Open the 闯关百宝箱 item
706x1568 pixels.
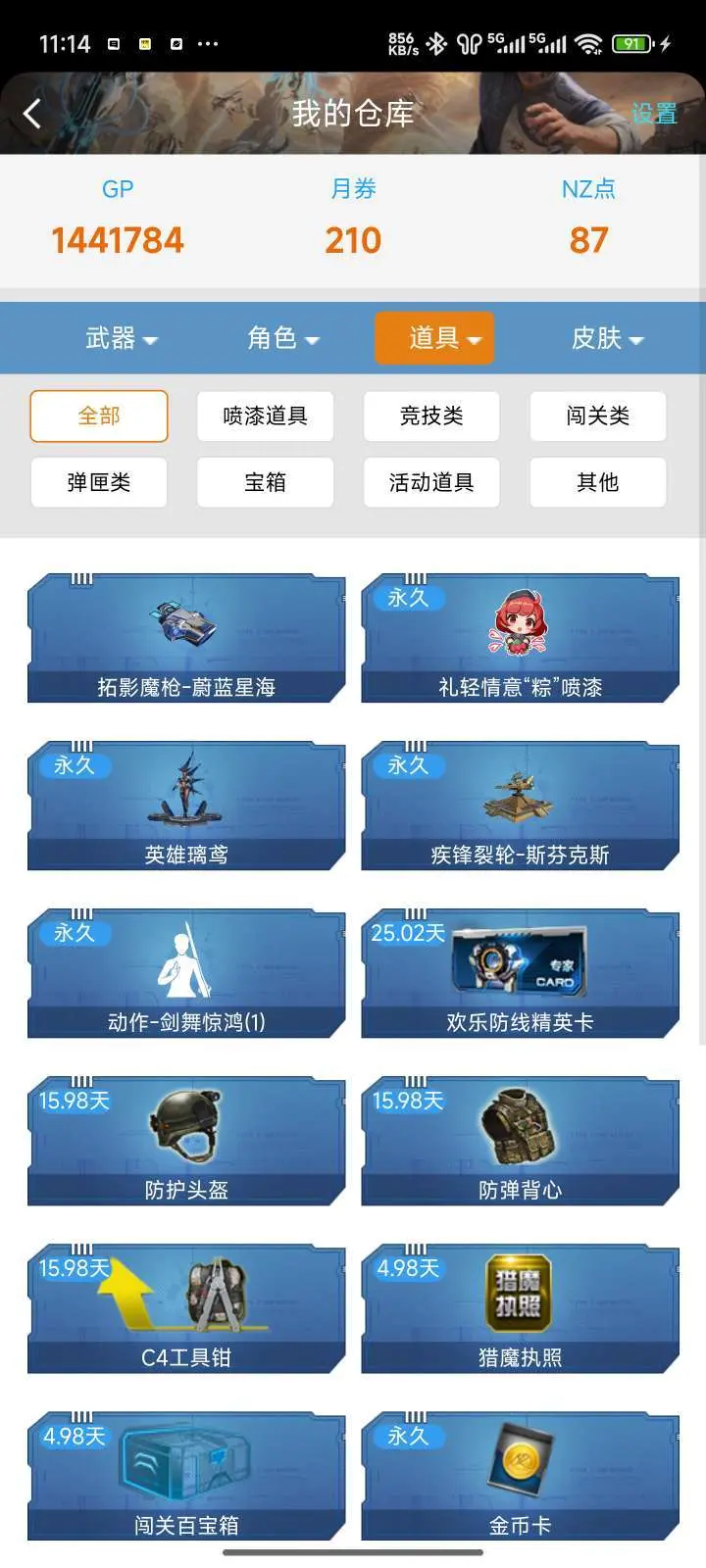pos(186,1477)
